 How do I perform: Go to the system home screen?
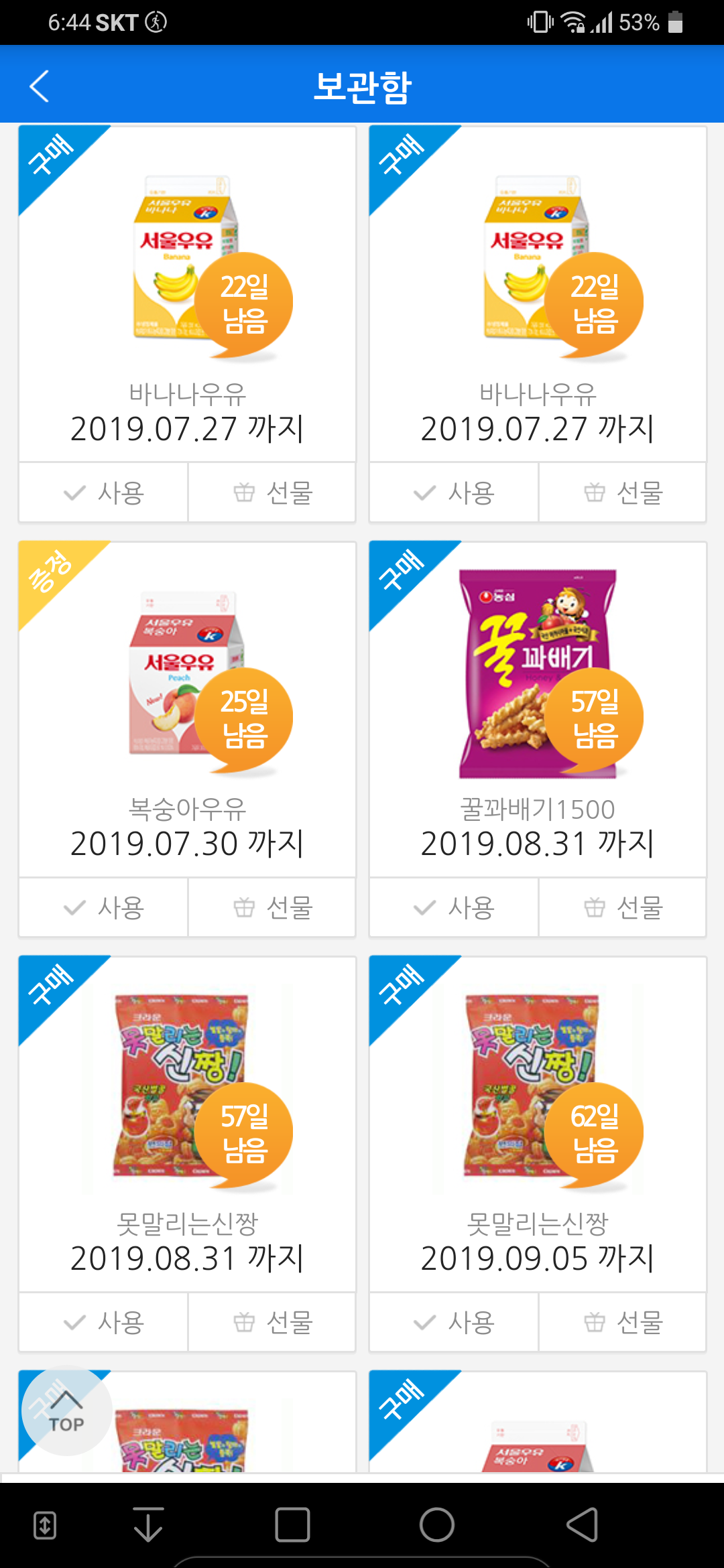coord(437,1525)
